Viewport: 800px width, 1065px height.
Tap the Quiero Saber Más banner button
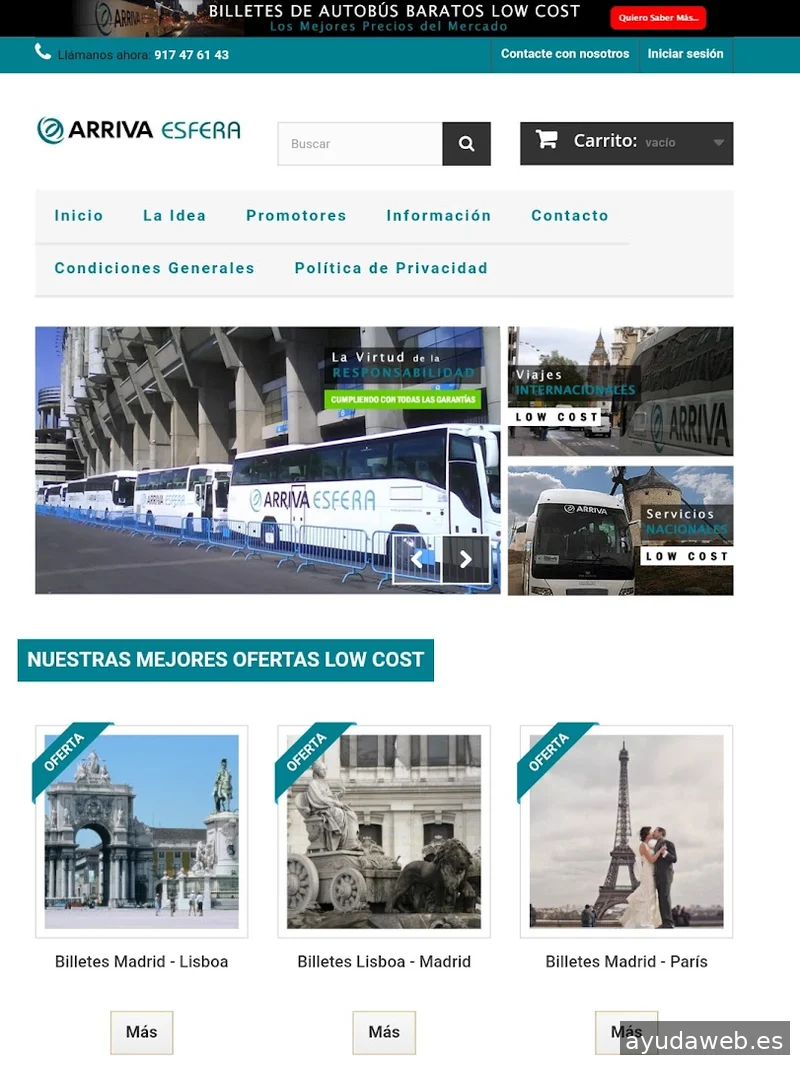(658, 18)
